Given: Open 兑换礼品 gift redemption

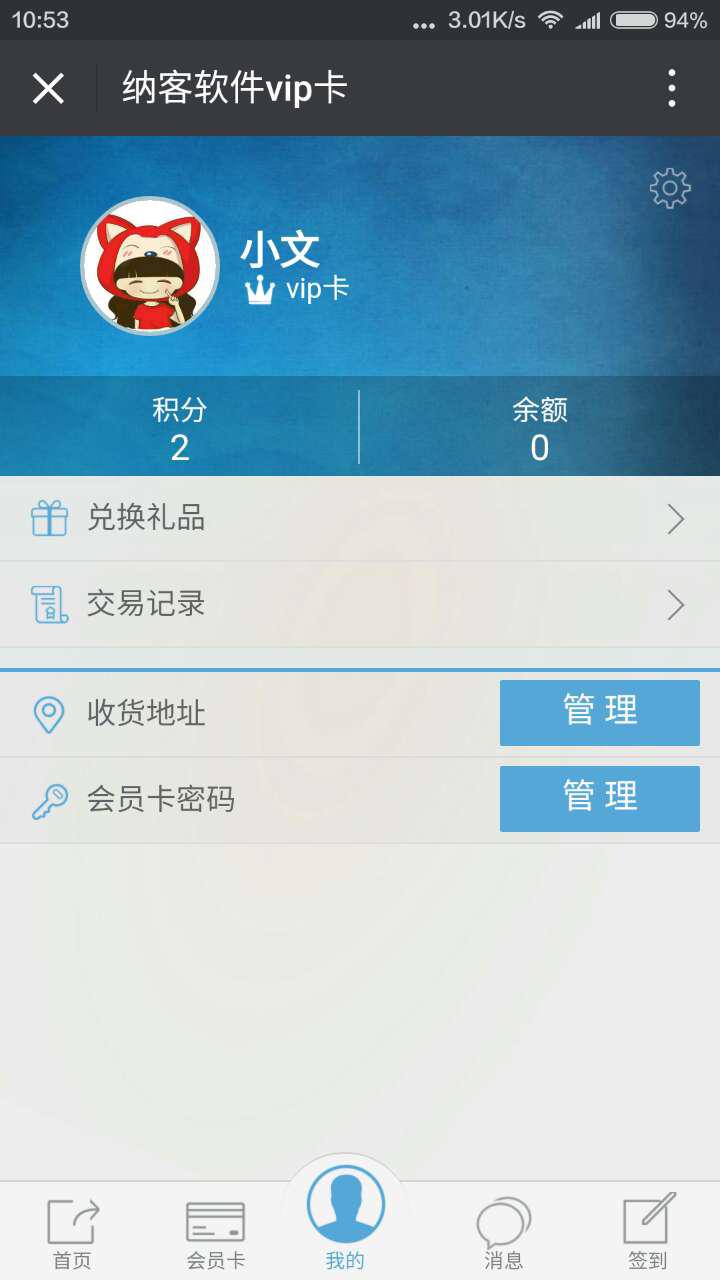Looking at the screenshot, I should coord(360,518).
